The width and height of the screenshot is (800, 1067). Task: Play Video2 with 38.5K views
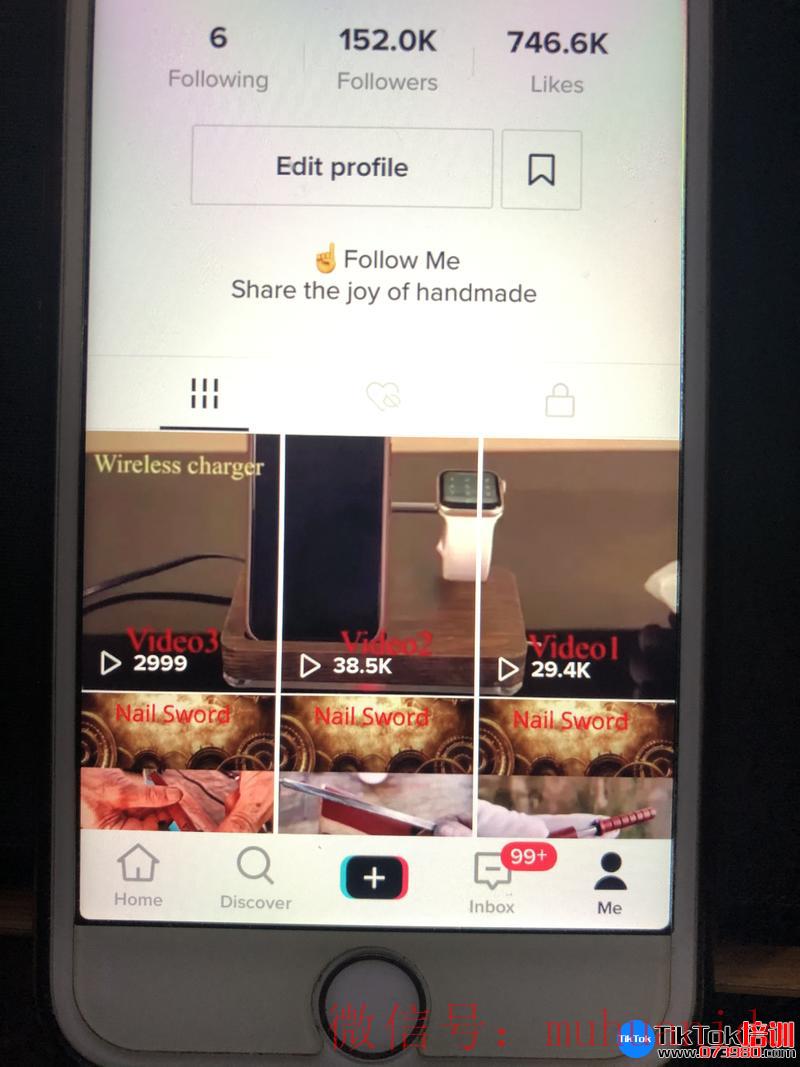pyautogui.click(x=382, y=560)
